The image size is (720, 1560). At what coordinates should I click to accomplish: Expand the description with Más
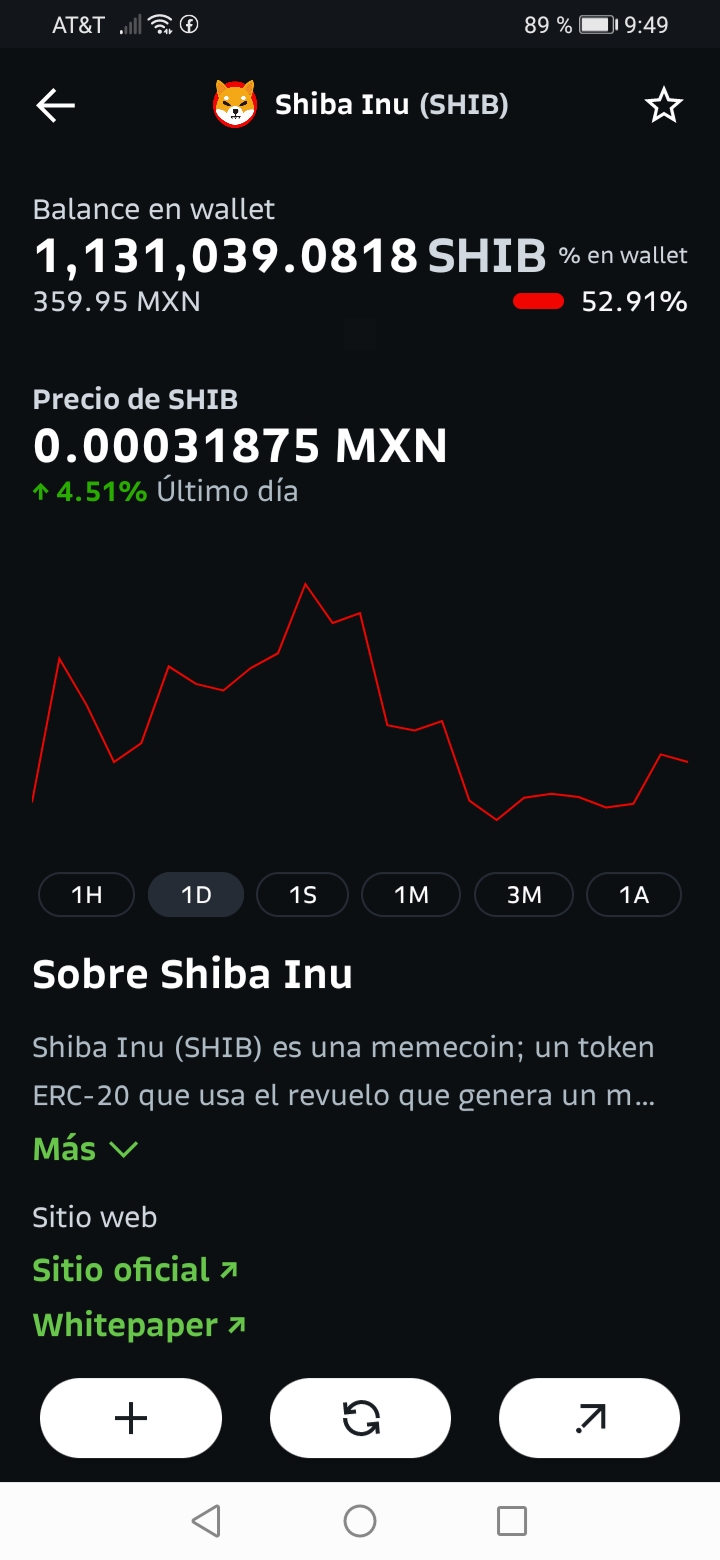[x=85, y=1149]
